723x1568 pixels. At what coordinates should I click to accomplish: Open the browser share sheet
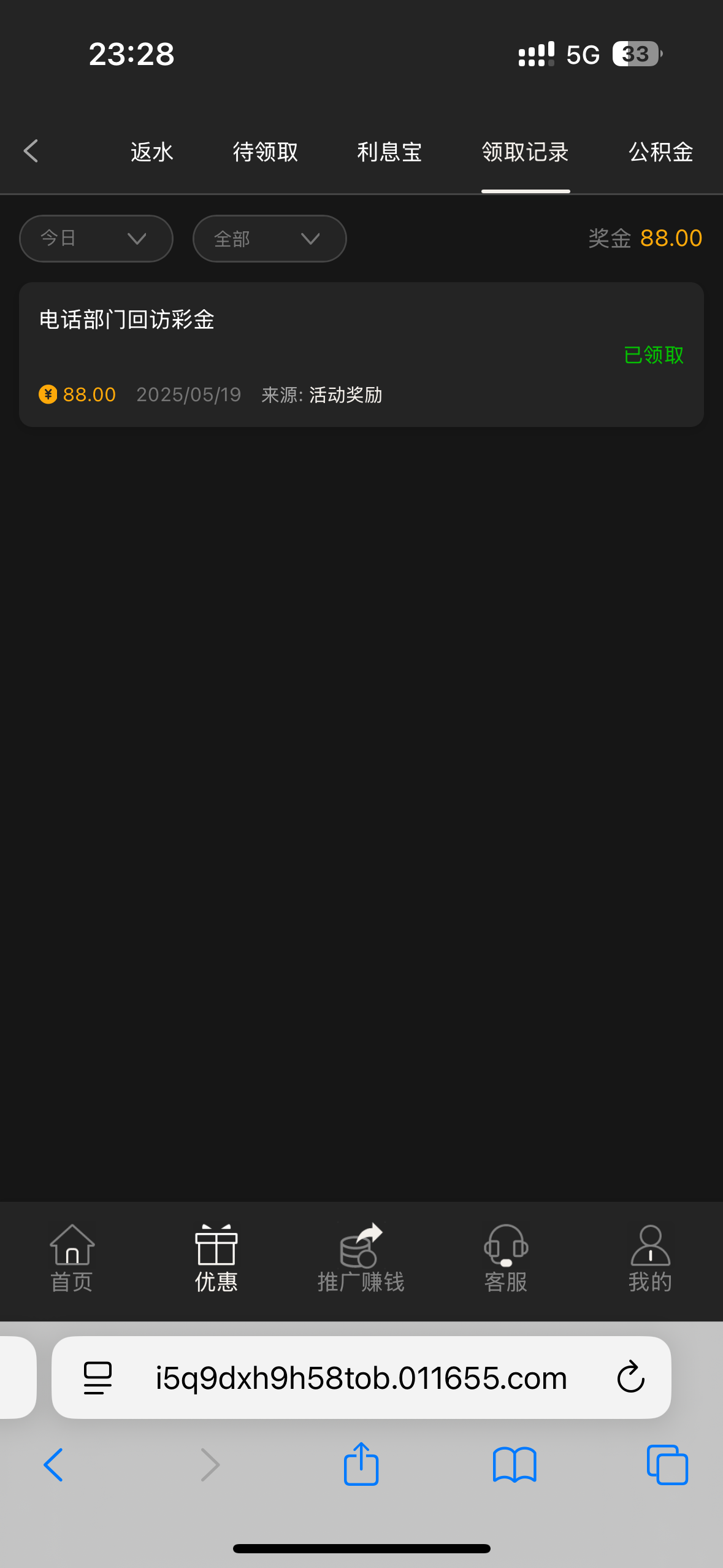click(x=361, y=1464)
